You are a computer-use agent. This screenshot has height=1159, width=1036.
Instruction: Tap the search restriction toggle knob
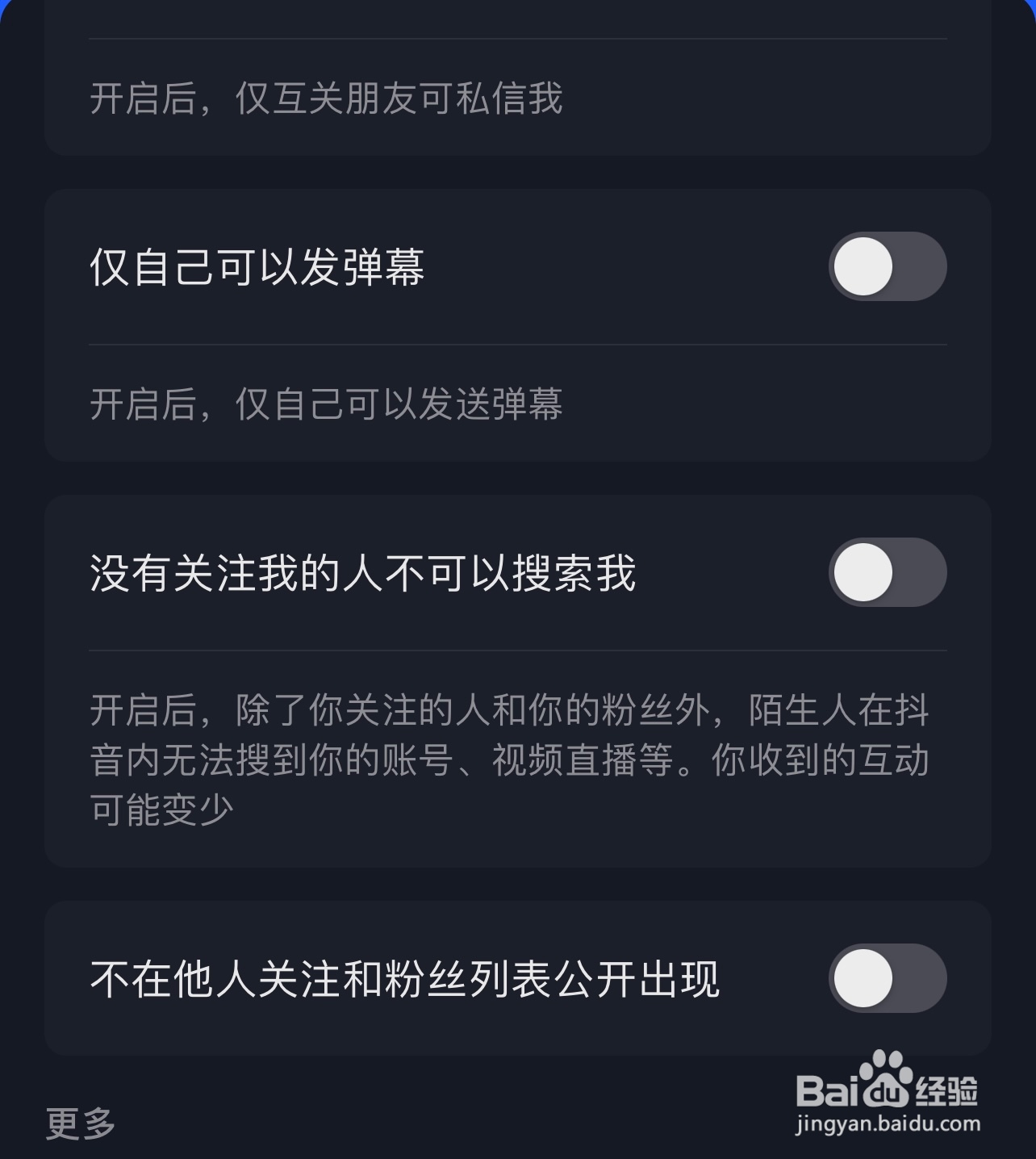click(x=862, y=573)
